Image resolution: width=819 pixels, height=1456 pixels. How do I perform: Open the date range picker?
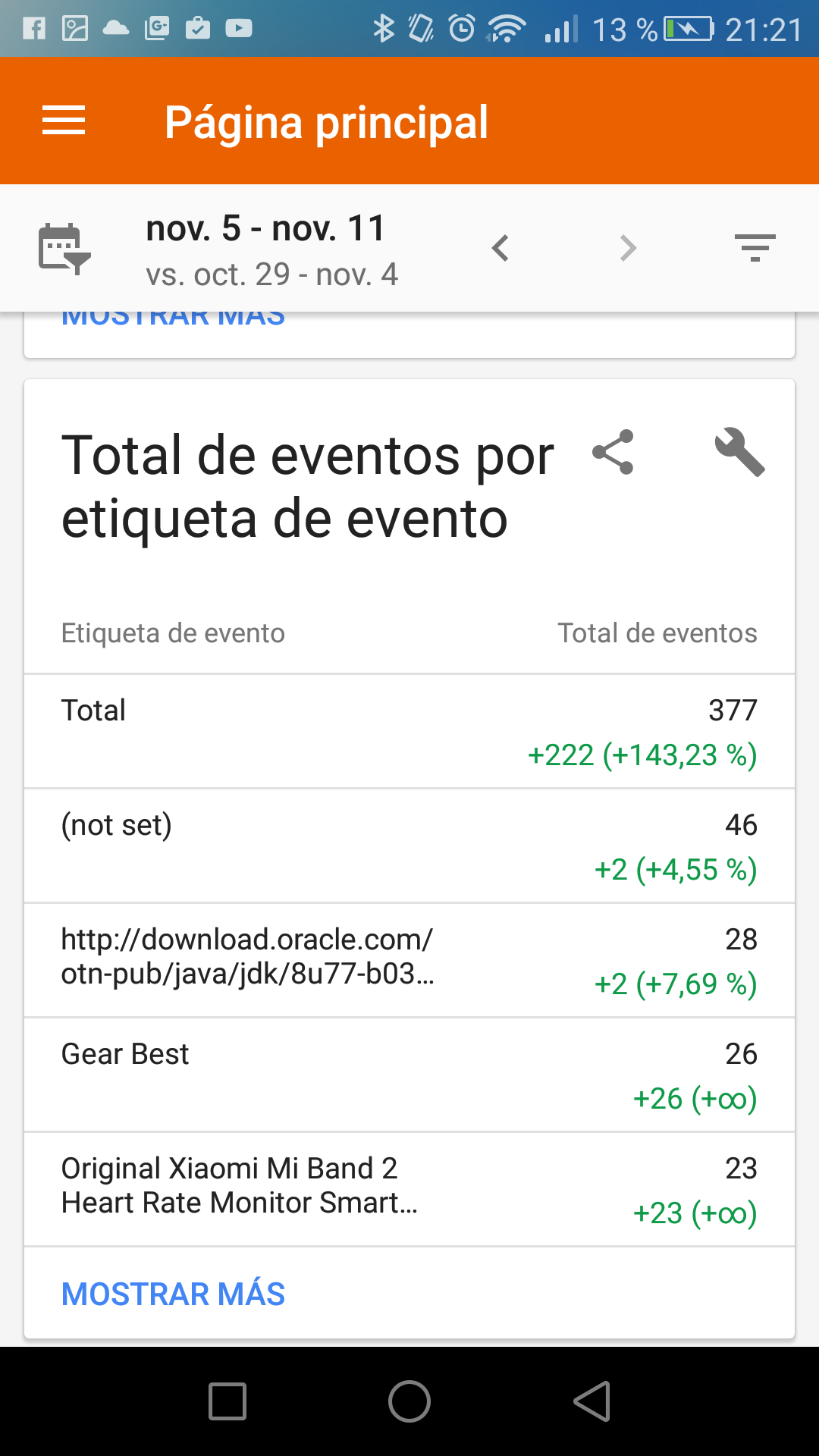(x=64, y=249)
